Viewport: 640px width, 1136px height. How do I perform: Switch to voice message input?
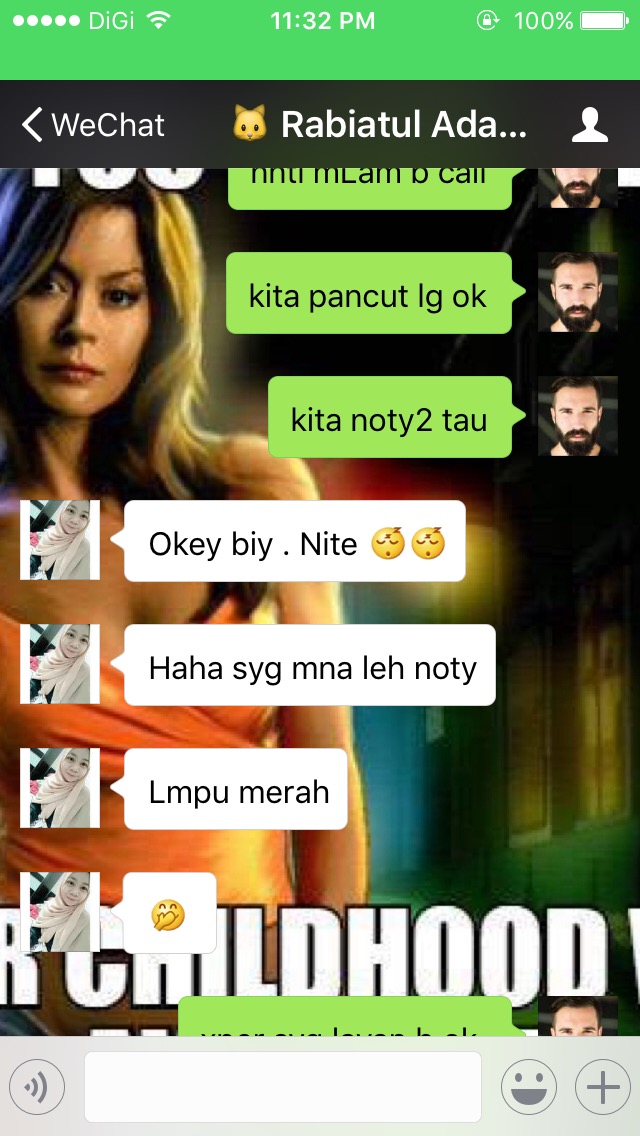[x=37, y=1086]
